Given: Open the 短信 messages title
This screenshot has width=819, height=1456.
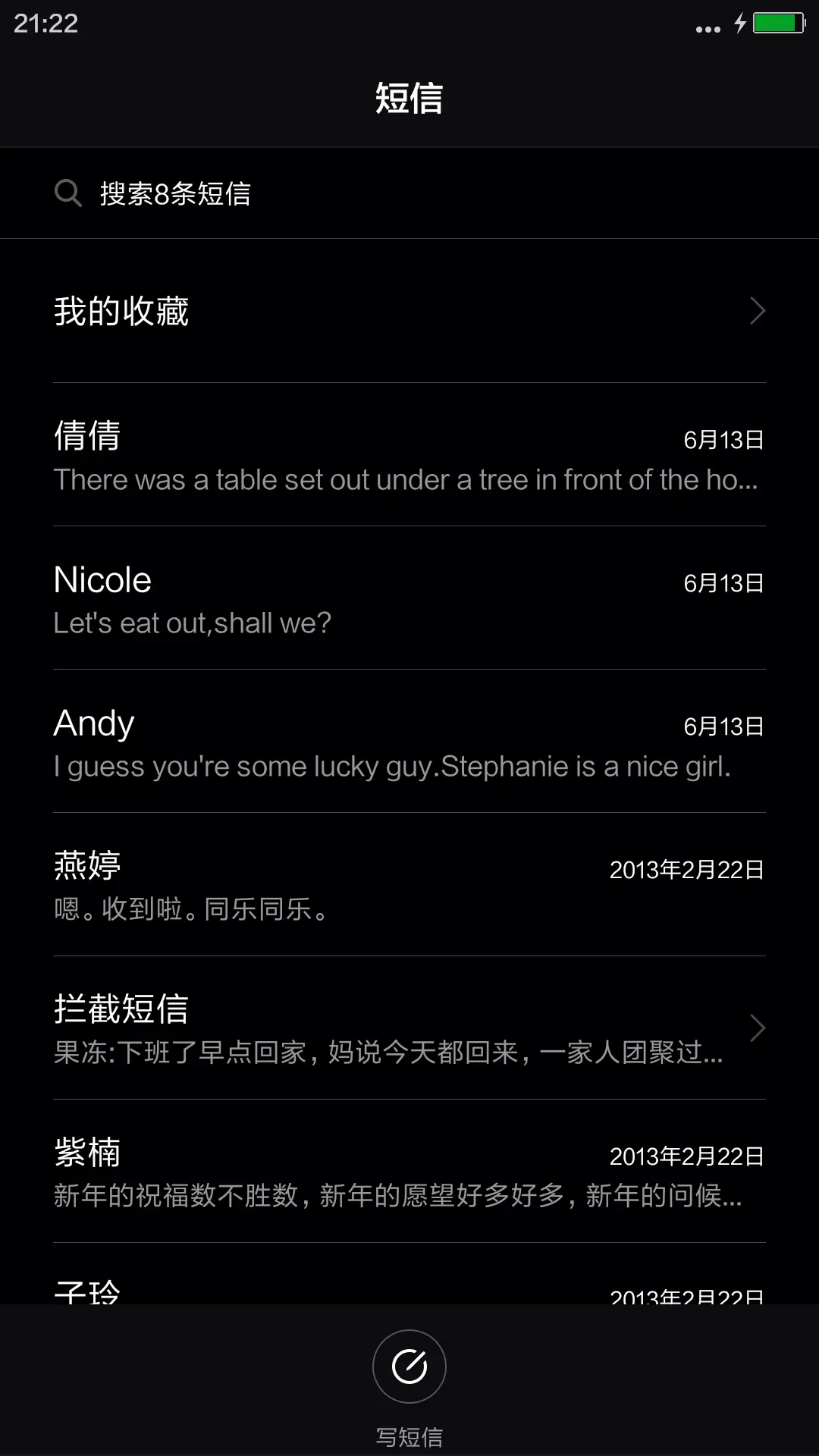Looking at the screenshot, I should [x=409, y=99].
